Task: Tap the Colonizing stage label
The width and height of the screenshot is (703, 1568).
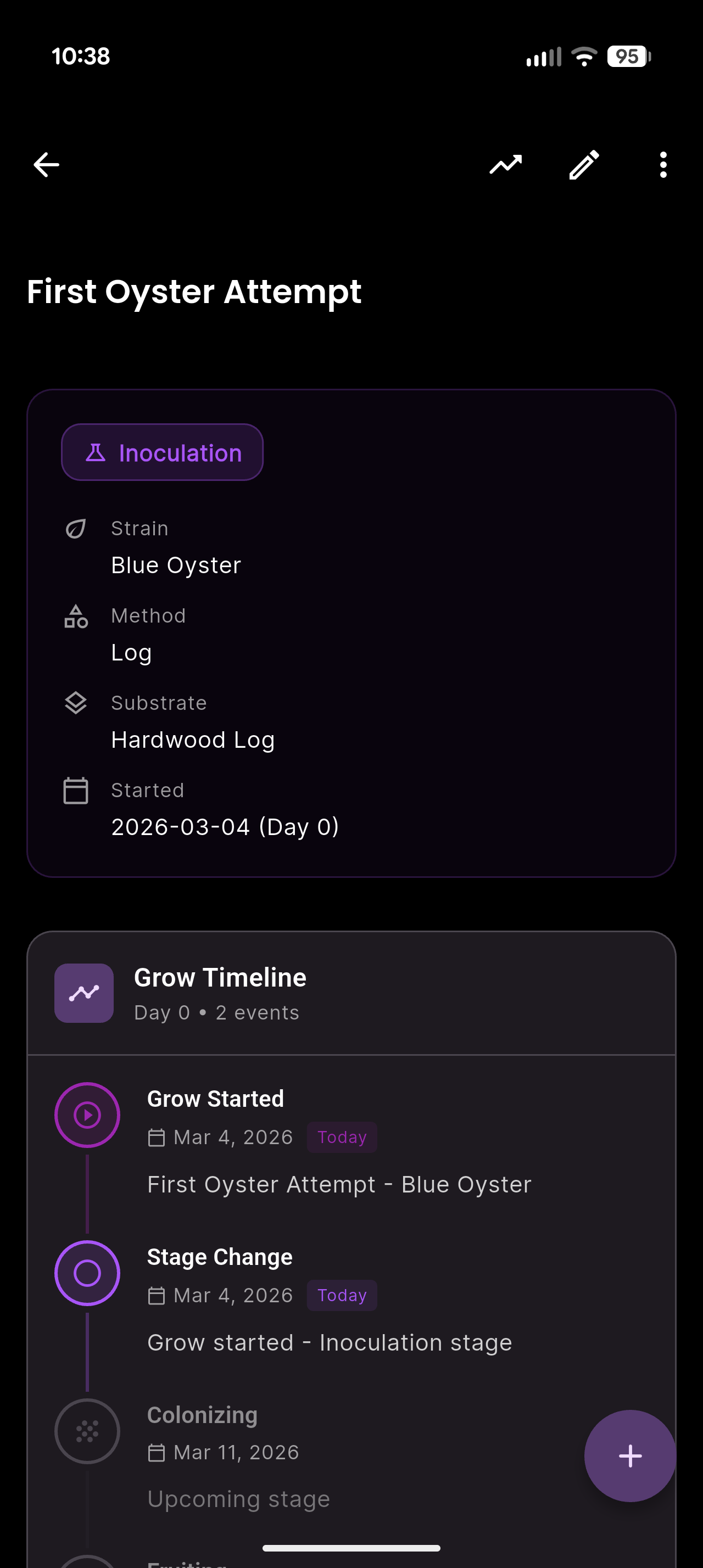Action: (x=202, y=1415)
